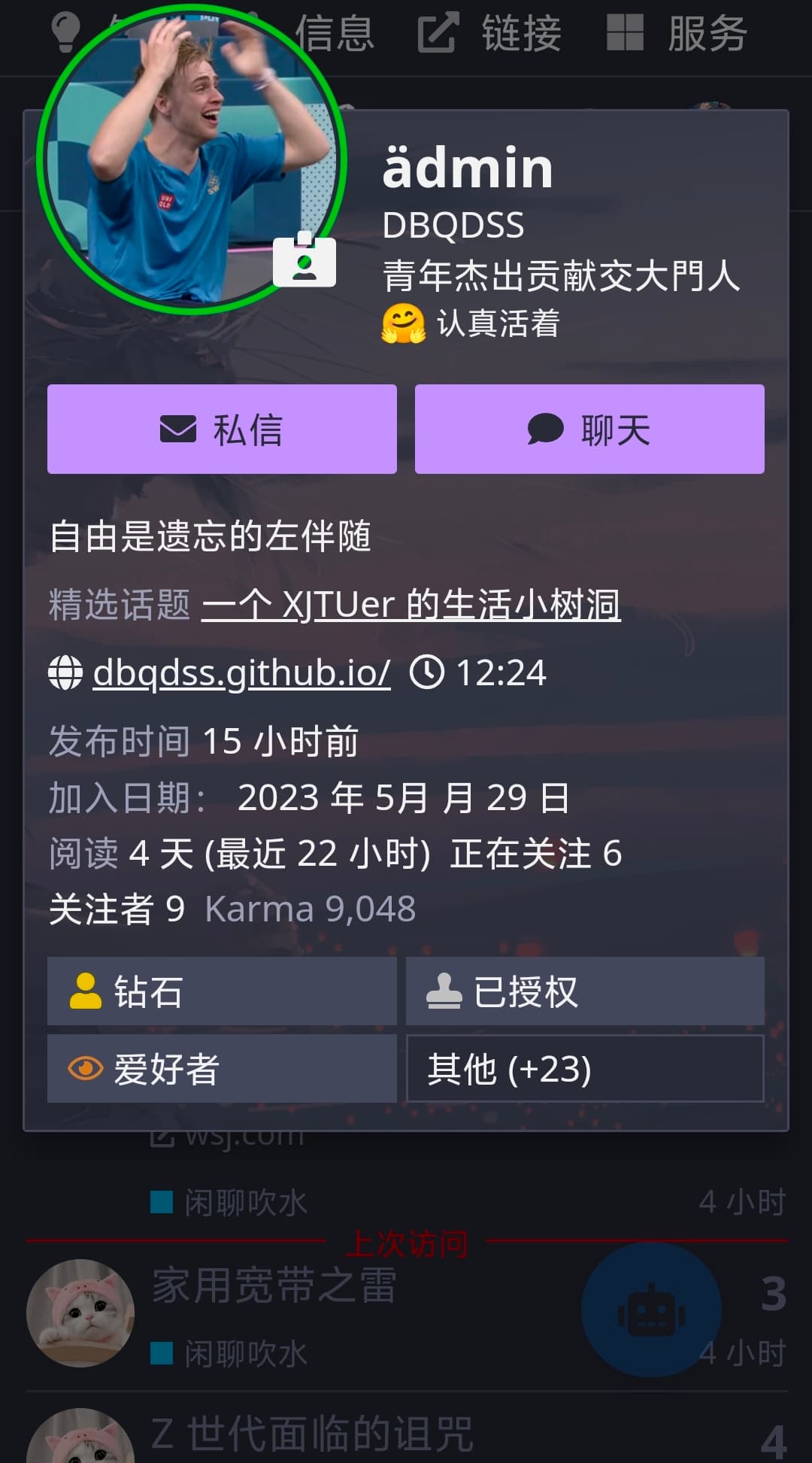Image resolution: width=812 pixels, height=1463 pixels.
Task: Visit the dbqdss.github.io website link
Action: click(x=241, y=672)
